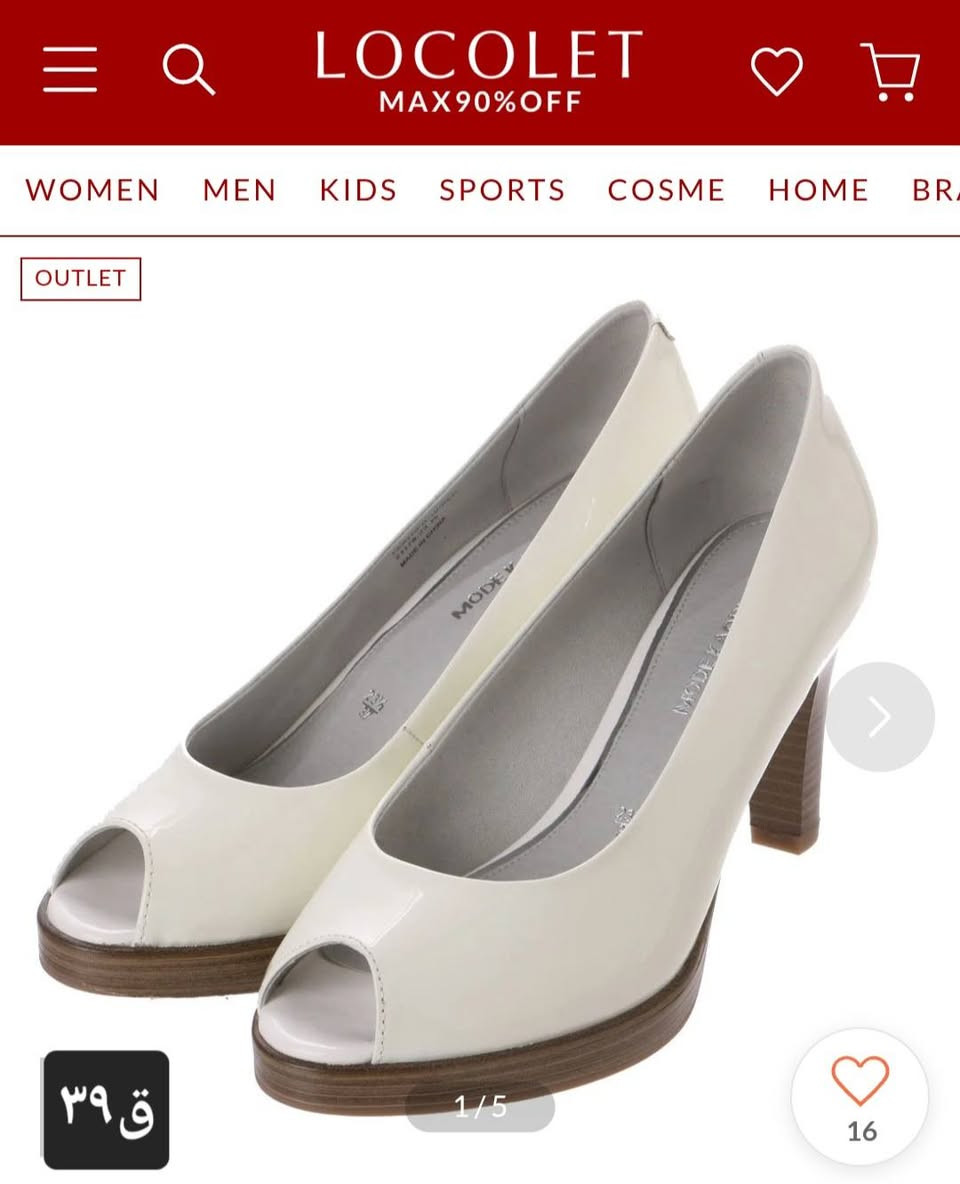Tap the OUTLET tag
960x1184 pixels.
81,279
